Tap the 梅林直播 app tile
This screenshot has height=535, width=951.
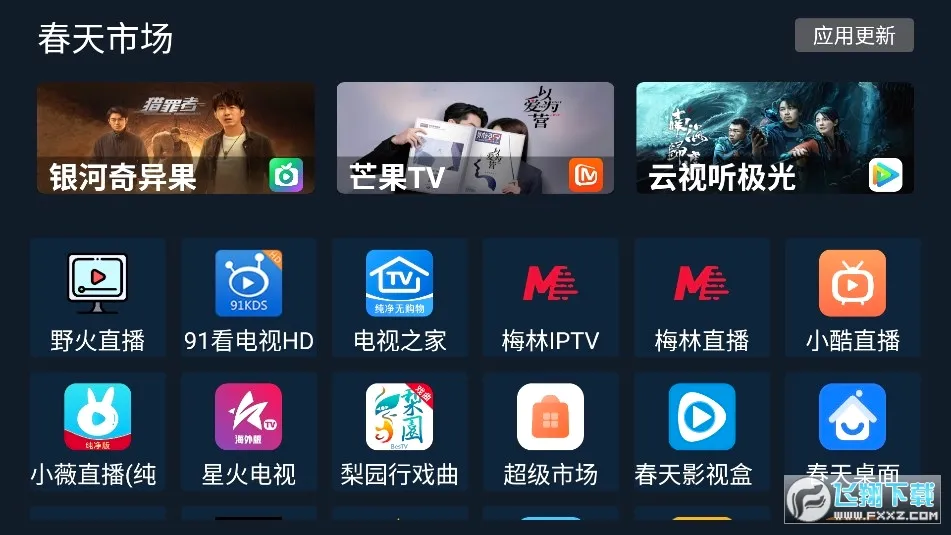click(x=702, y=298)
